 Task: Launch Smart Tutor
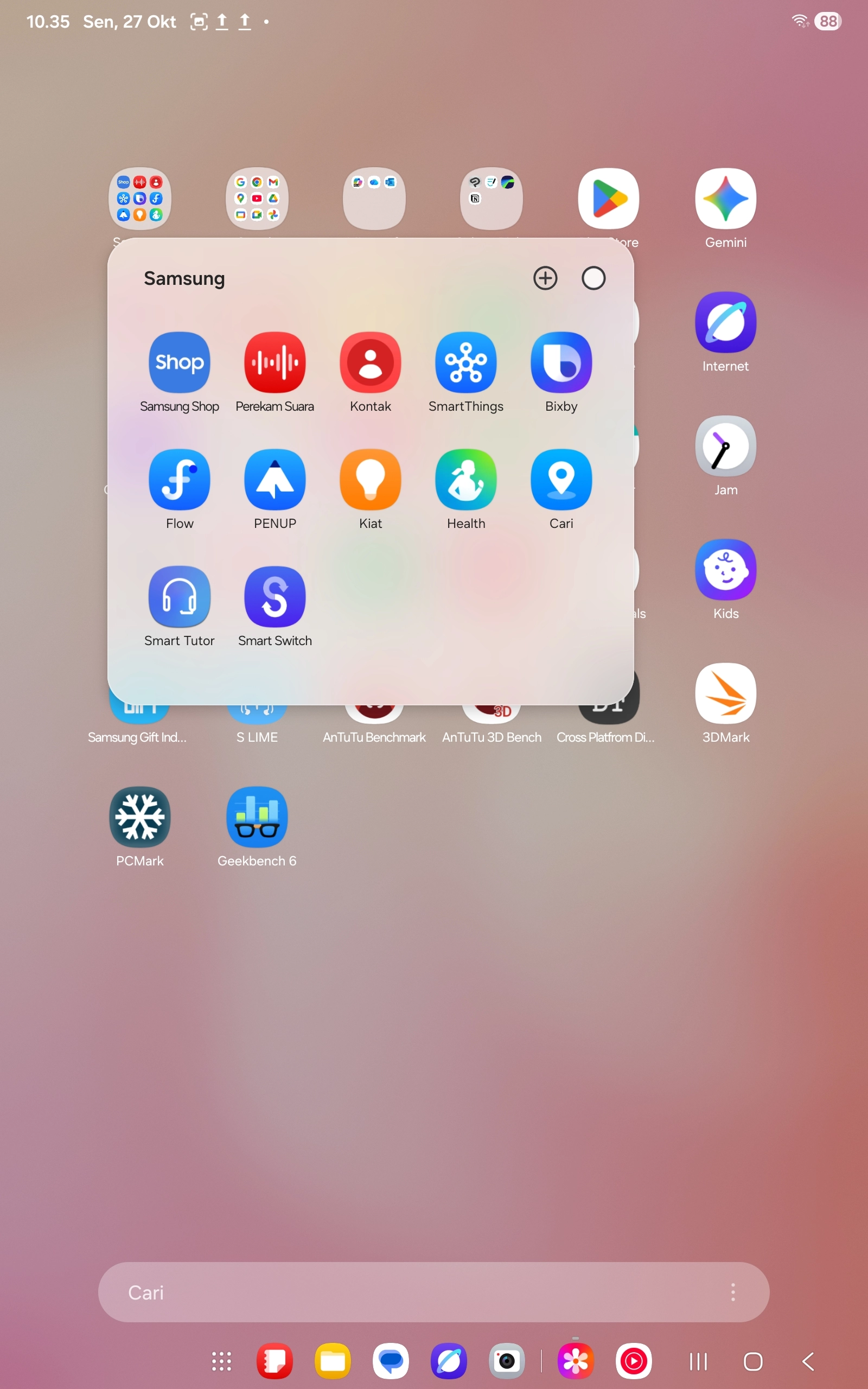click(179, 597)
